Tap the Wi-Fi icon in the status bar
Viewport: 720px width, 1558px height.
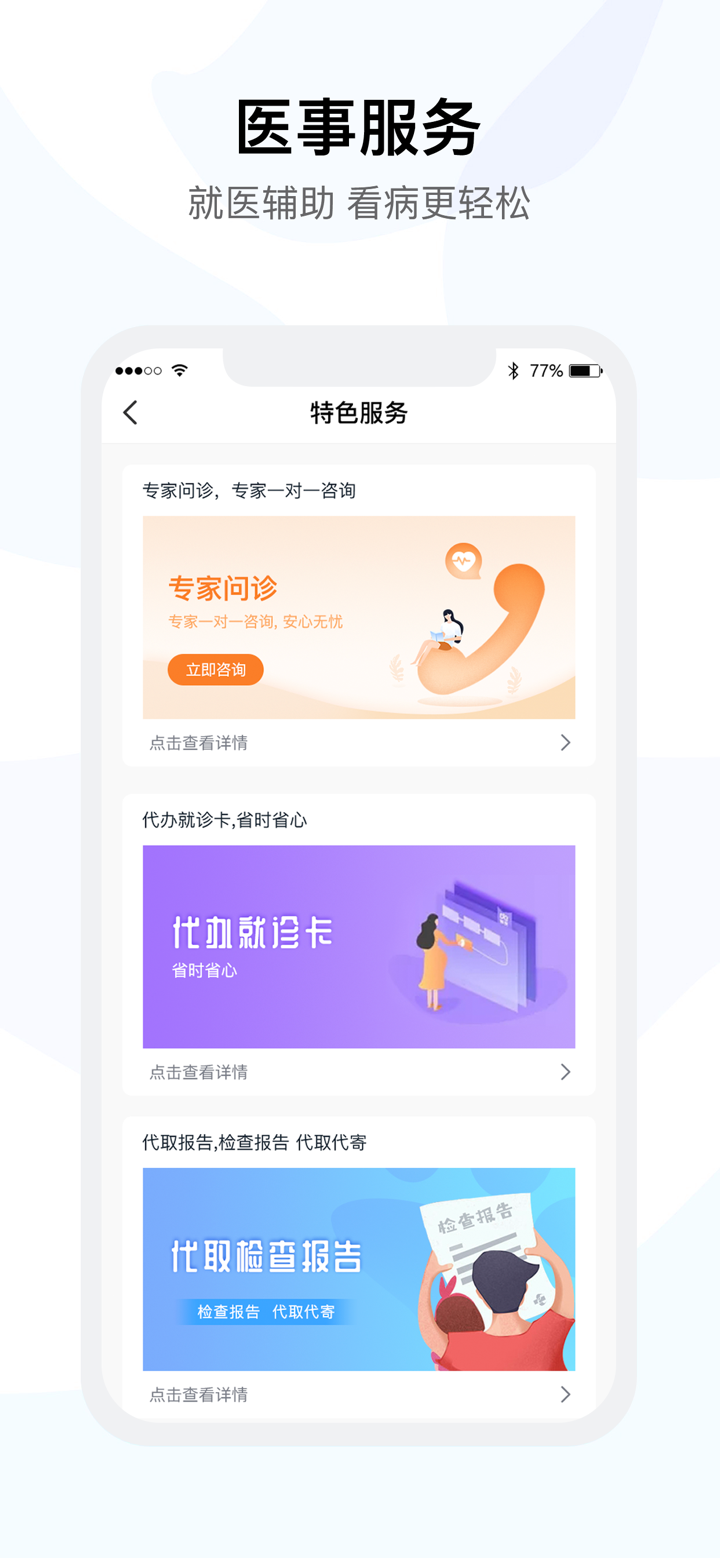pyautogui.click(x=179, y=370)
